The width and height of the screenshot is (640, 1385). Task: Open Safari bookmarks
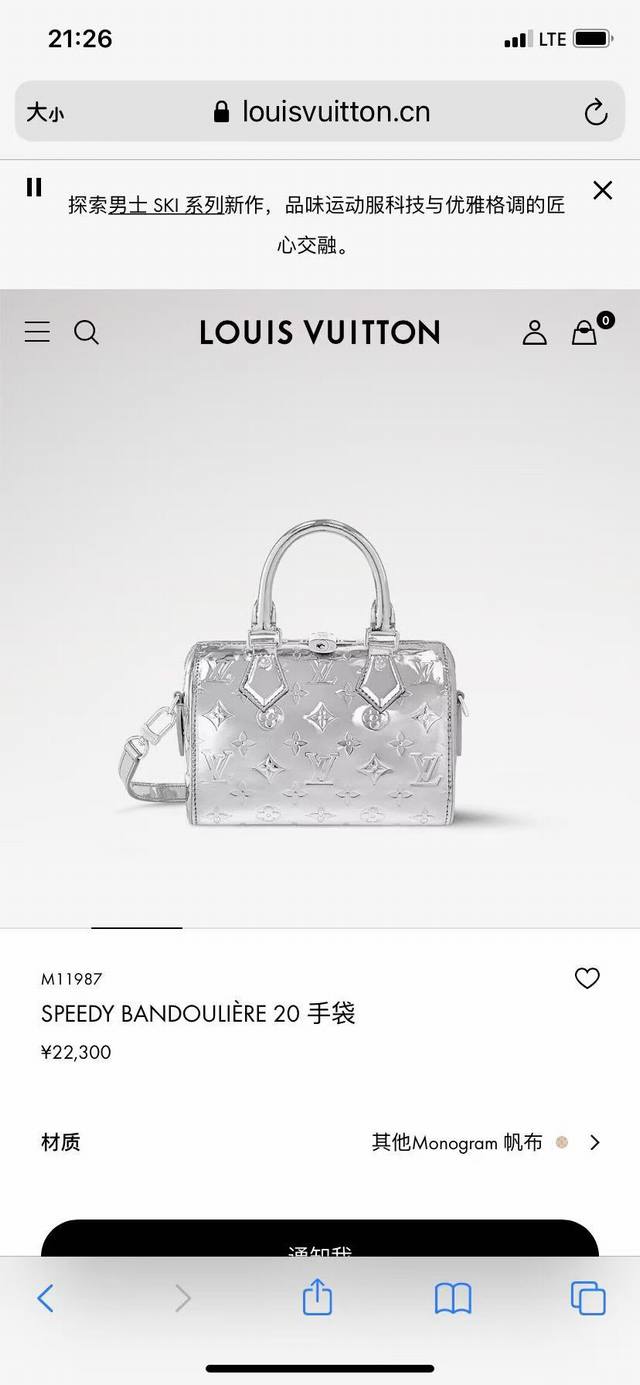pyautogui.click(x=453, y=1298)
